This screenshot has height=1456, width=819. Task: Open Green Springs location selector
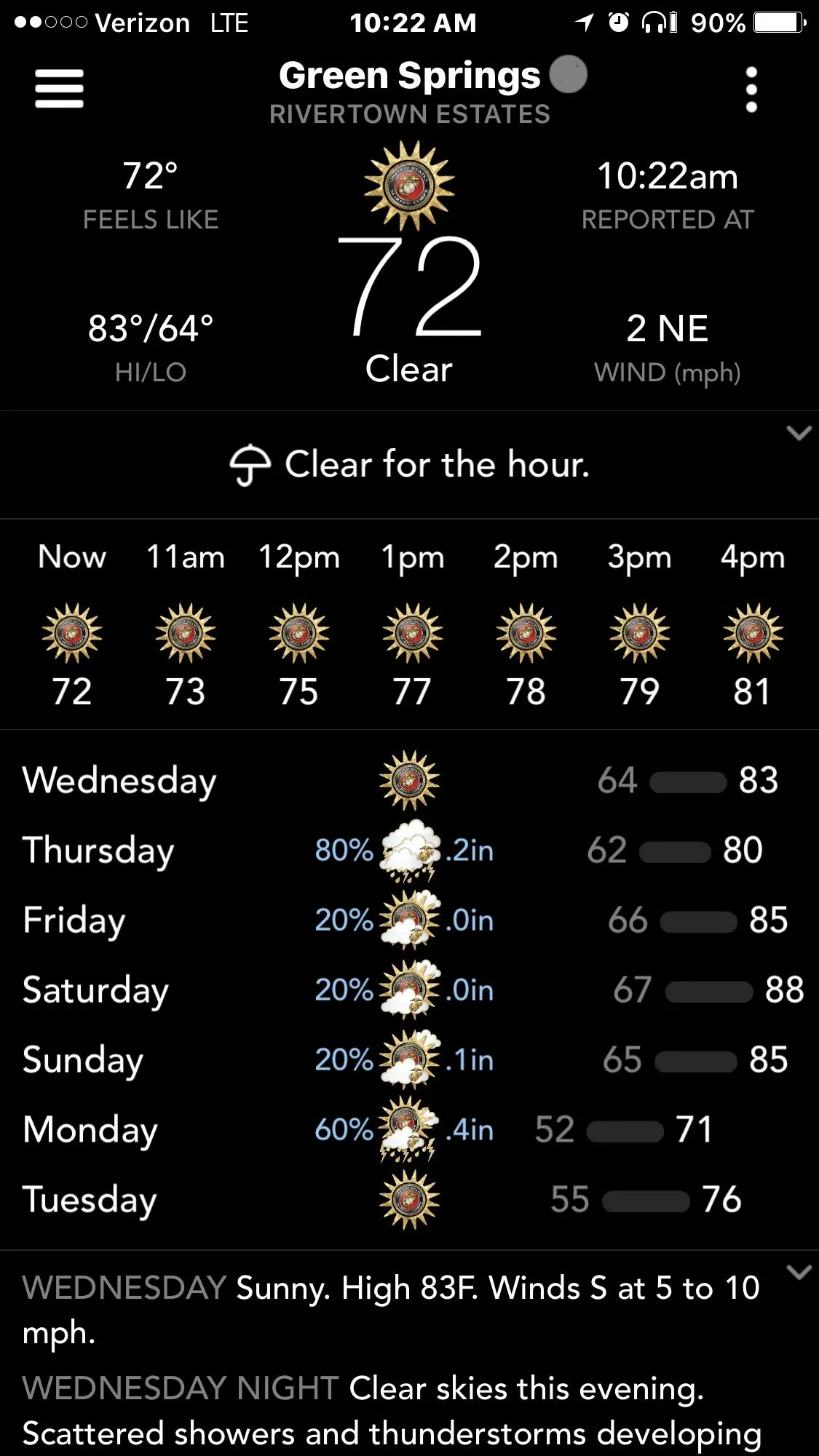(x=409, y=76)
